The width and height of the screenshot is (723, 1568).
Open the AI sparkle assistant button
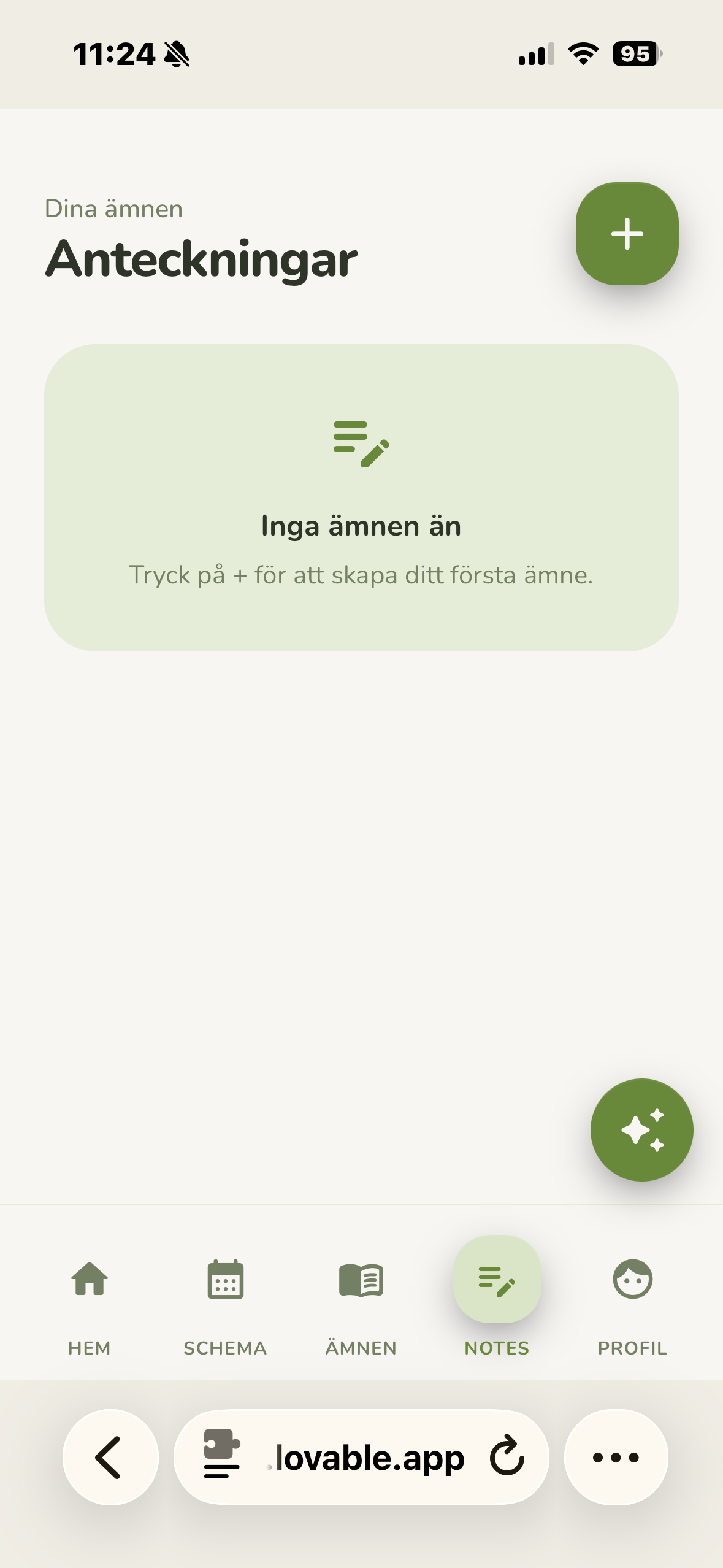click(641, 1130)
